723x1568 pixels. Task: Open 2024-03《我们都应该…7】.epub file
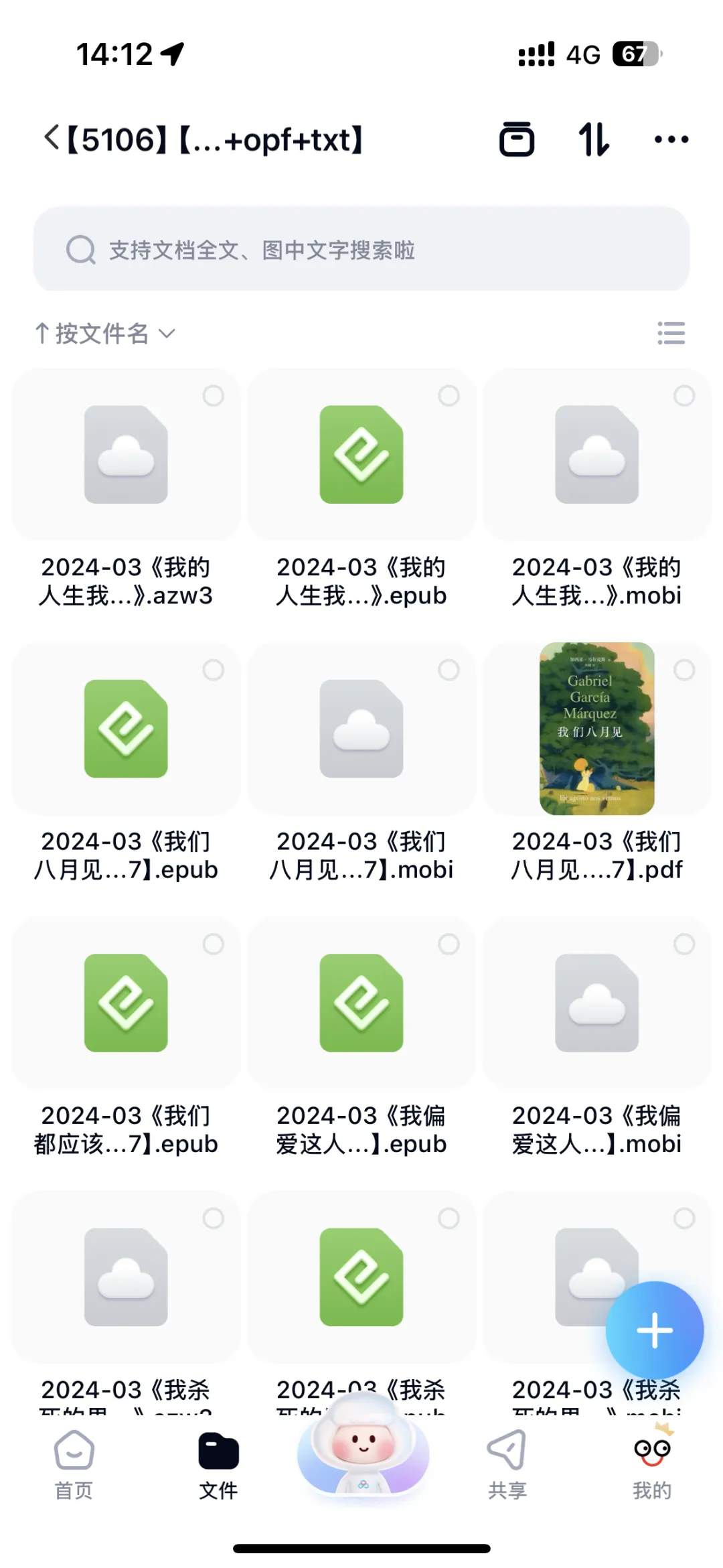click(x=126, y=1003)
